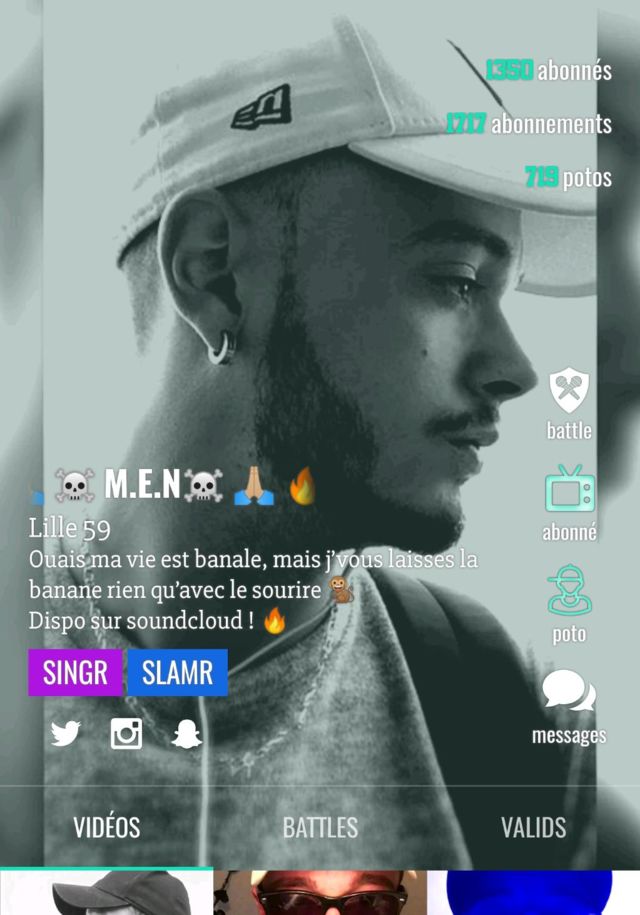View the 1350 abonnés list
The image size is (640, 915).
(x=549, y=70)
